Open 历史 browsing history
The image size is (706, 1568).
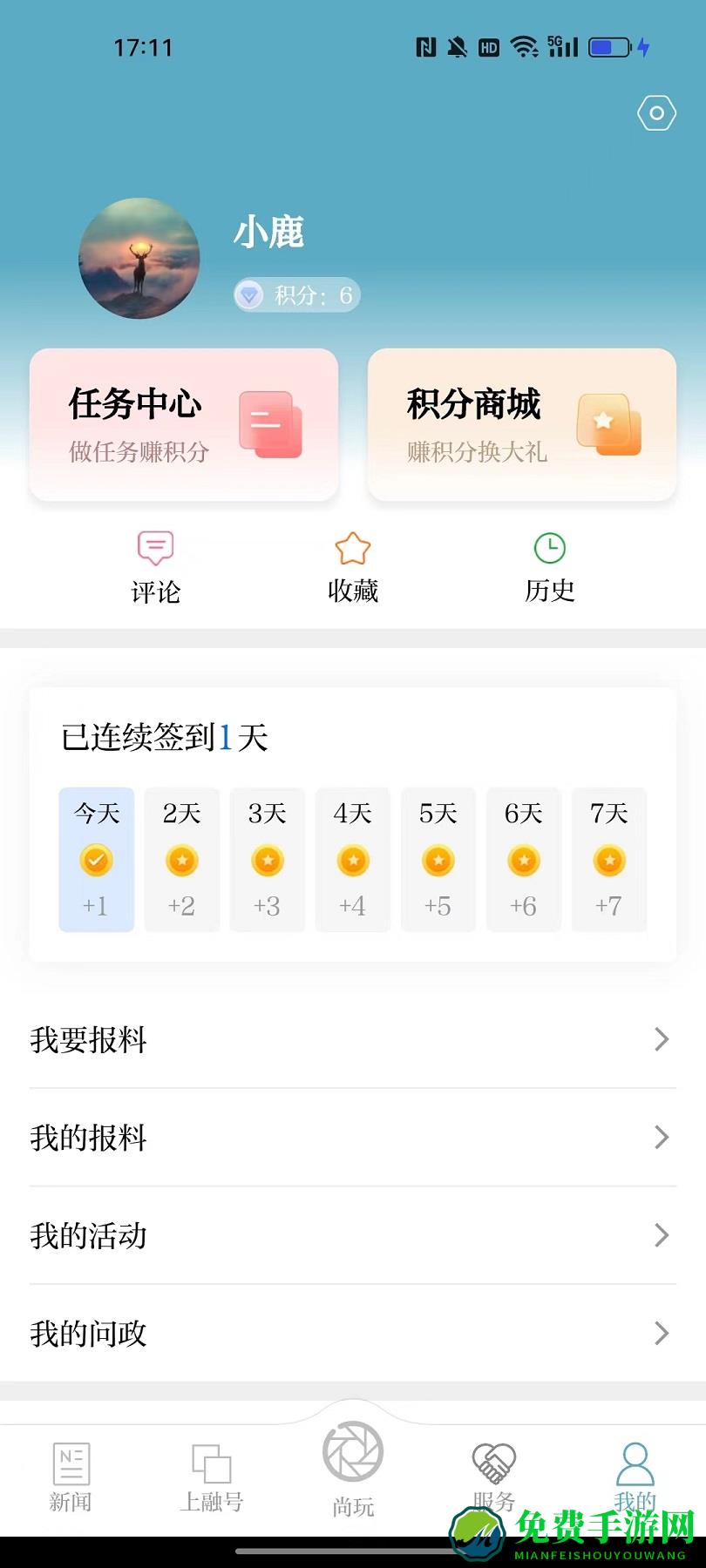pos(549,568)
